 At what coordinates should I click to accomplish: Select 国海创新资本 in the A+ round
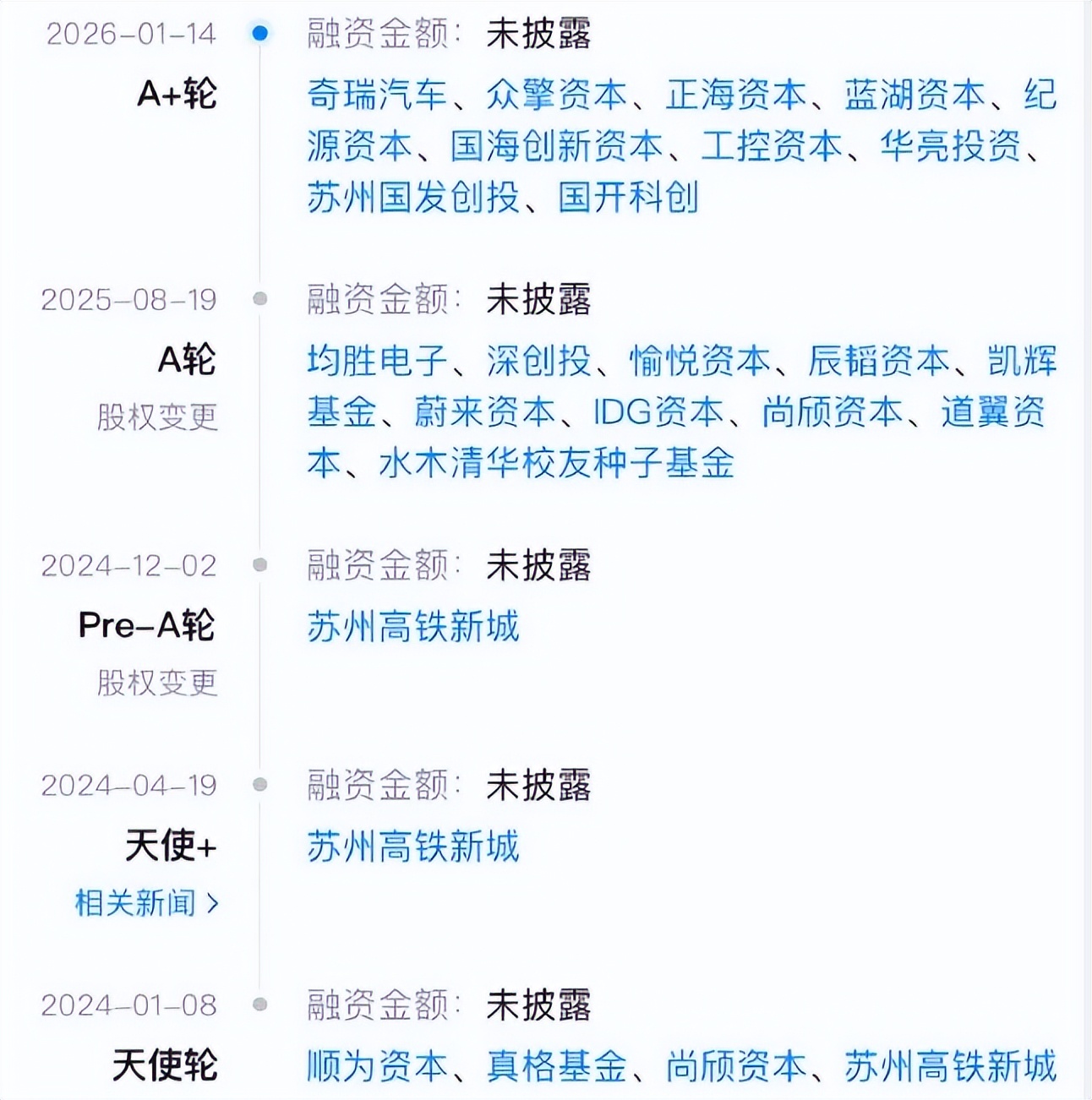pos(556,146)
